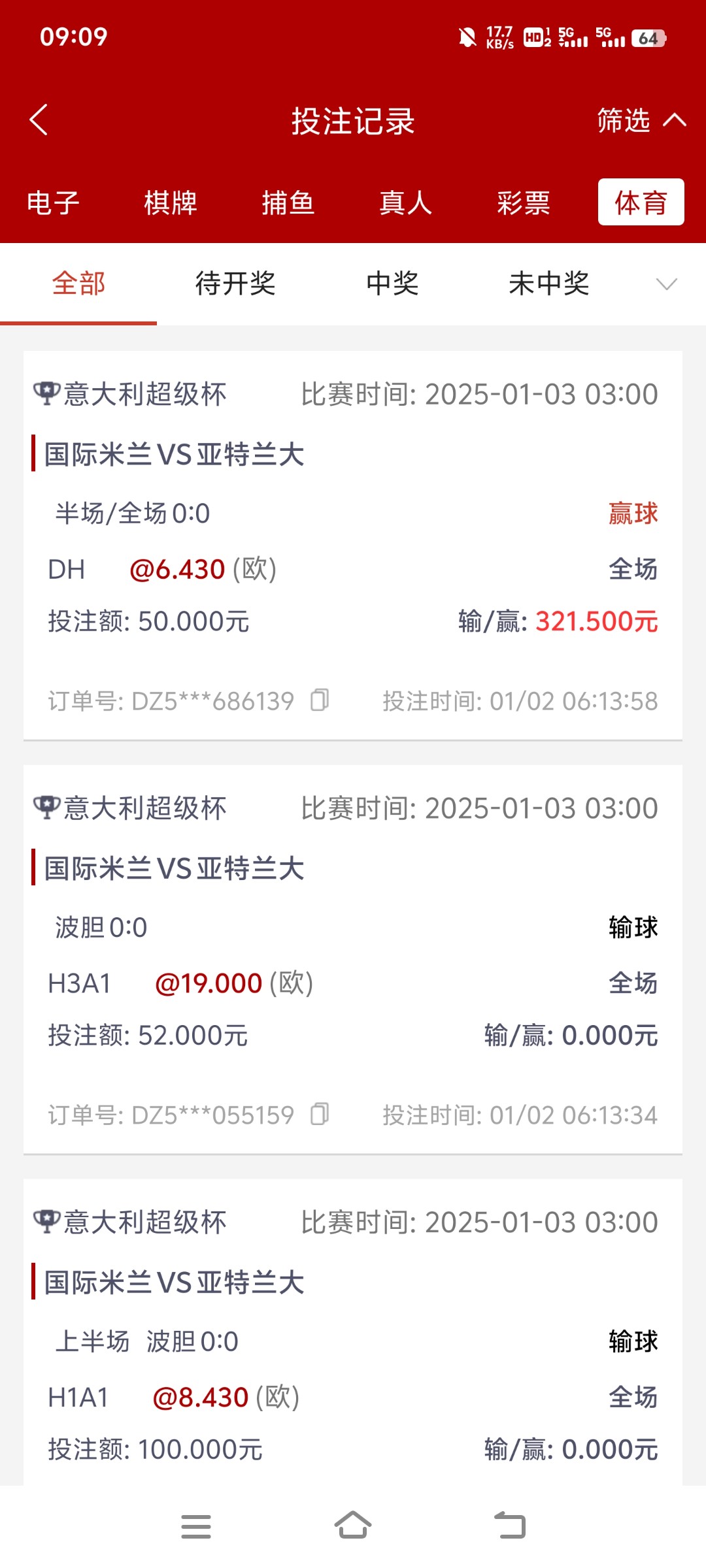The height and width of the screenshot is (1568, 706).
Task: Select the 棋牌 category tab
Action: coord(171,203)
